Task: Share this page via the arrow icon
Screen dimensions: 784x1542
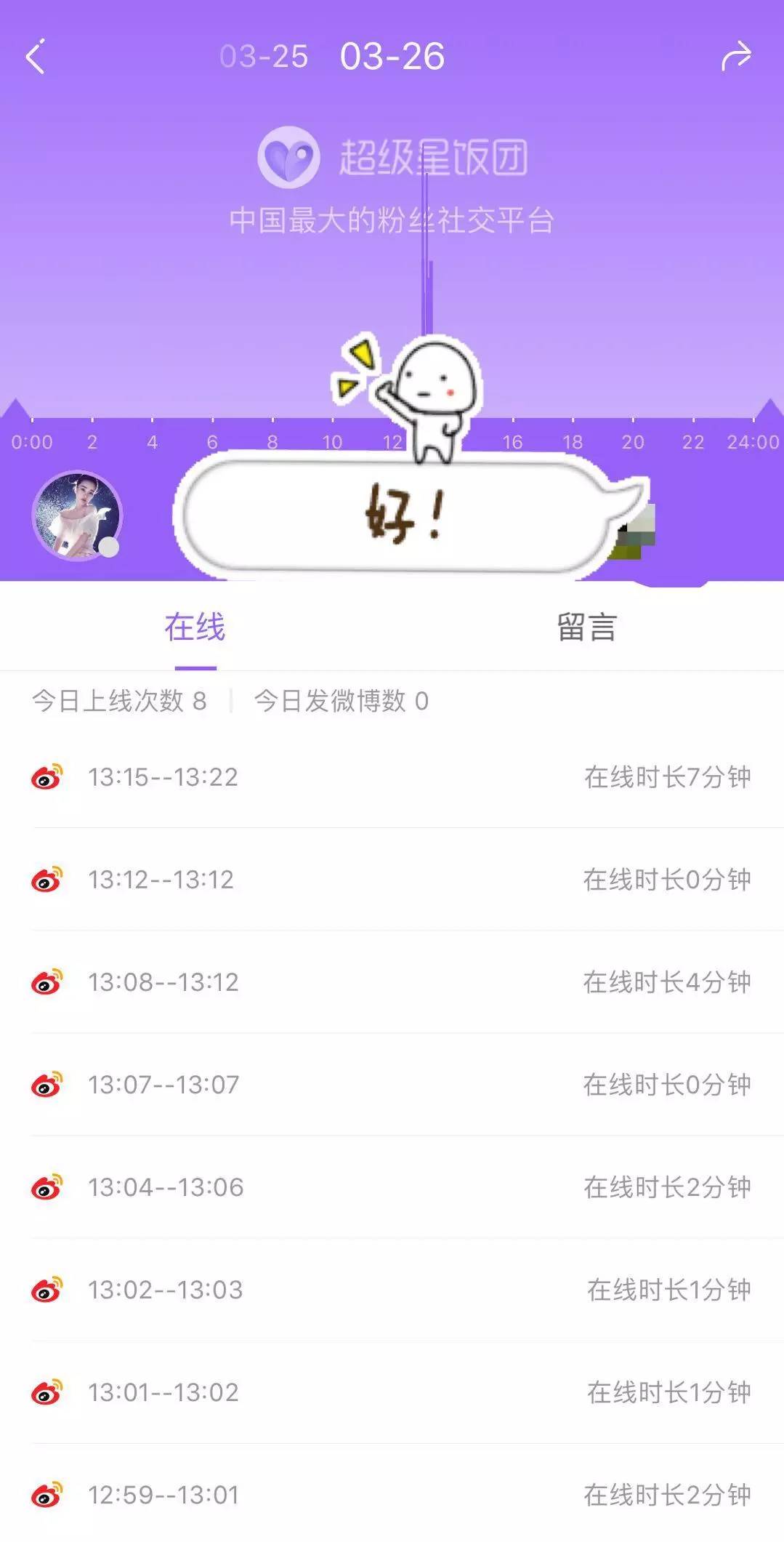Action: tap(735, 57)
